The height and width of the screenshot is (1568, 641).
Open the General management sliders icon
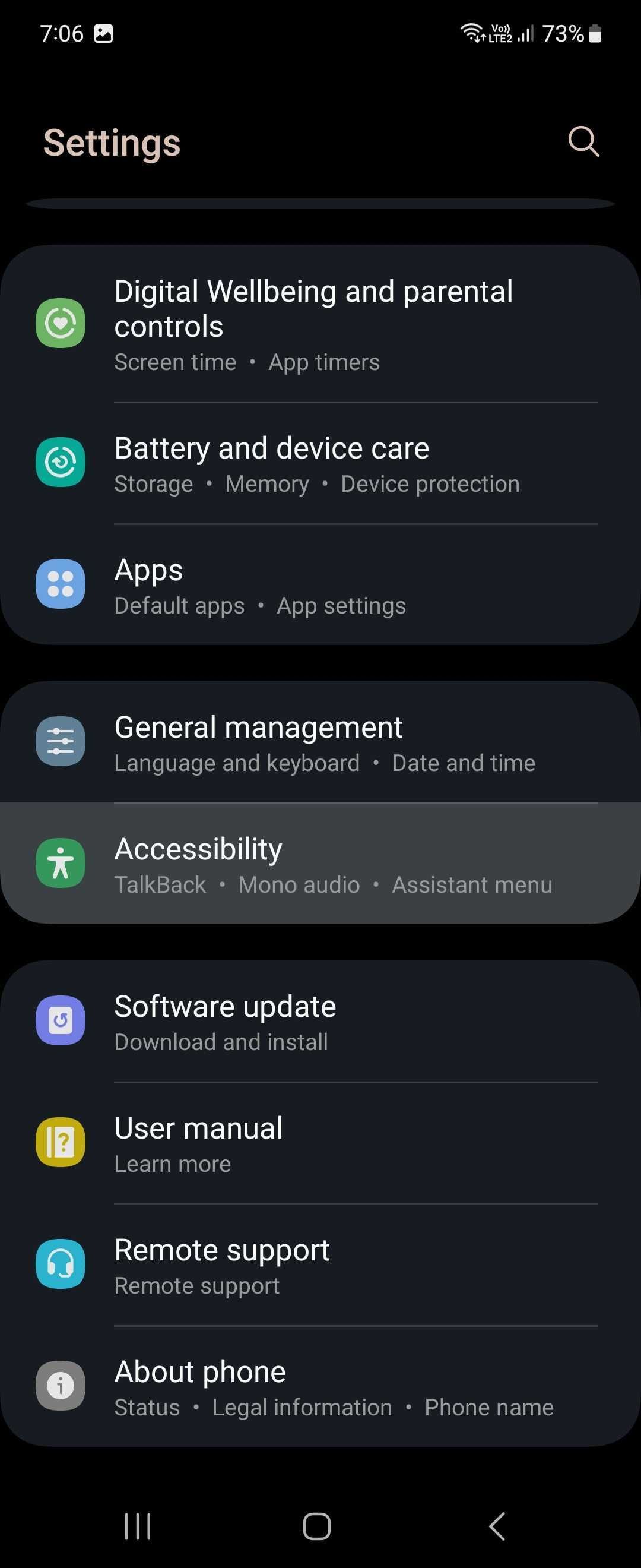tap(60, 741)
